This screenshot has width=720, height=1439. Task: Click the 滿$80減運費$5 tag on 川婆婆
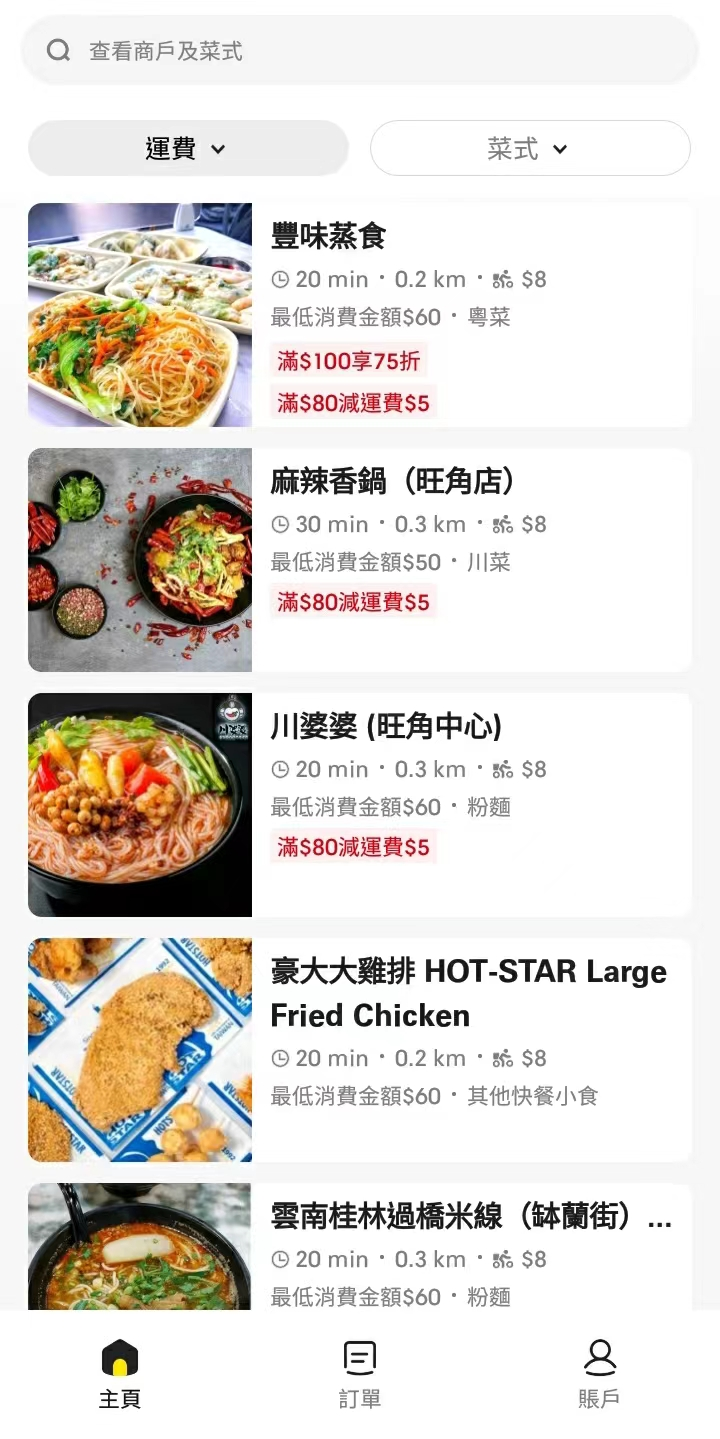354,847
